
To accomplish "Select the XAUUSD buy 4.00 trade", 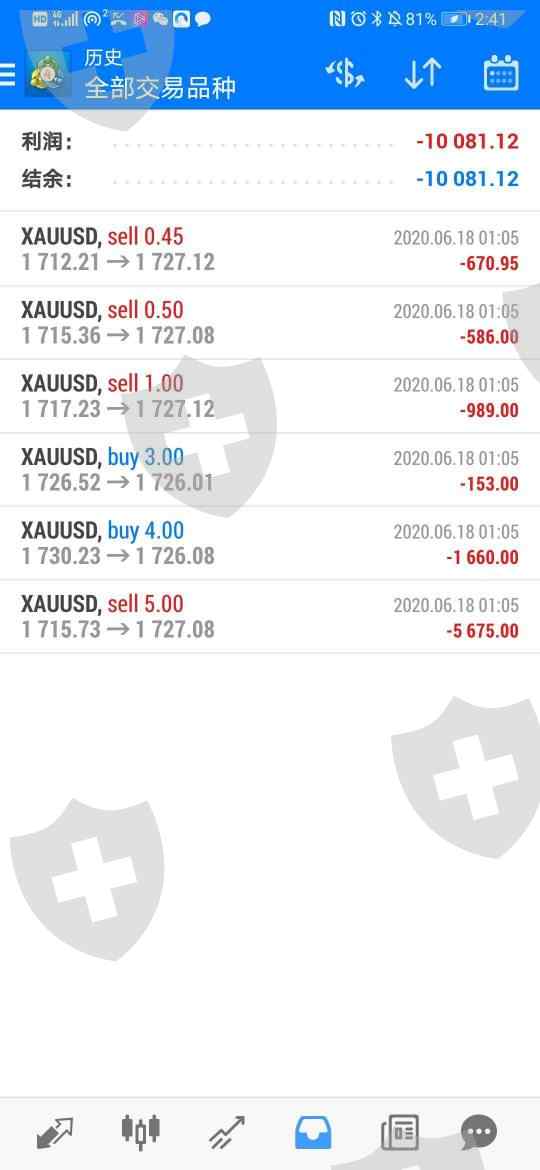I will click(270, 542).
